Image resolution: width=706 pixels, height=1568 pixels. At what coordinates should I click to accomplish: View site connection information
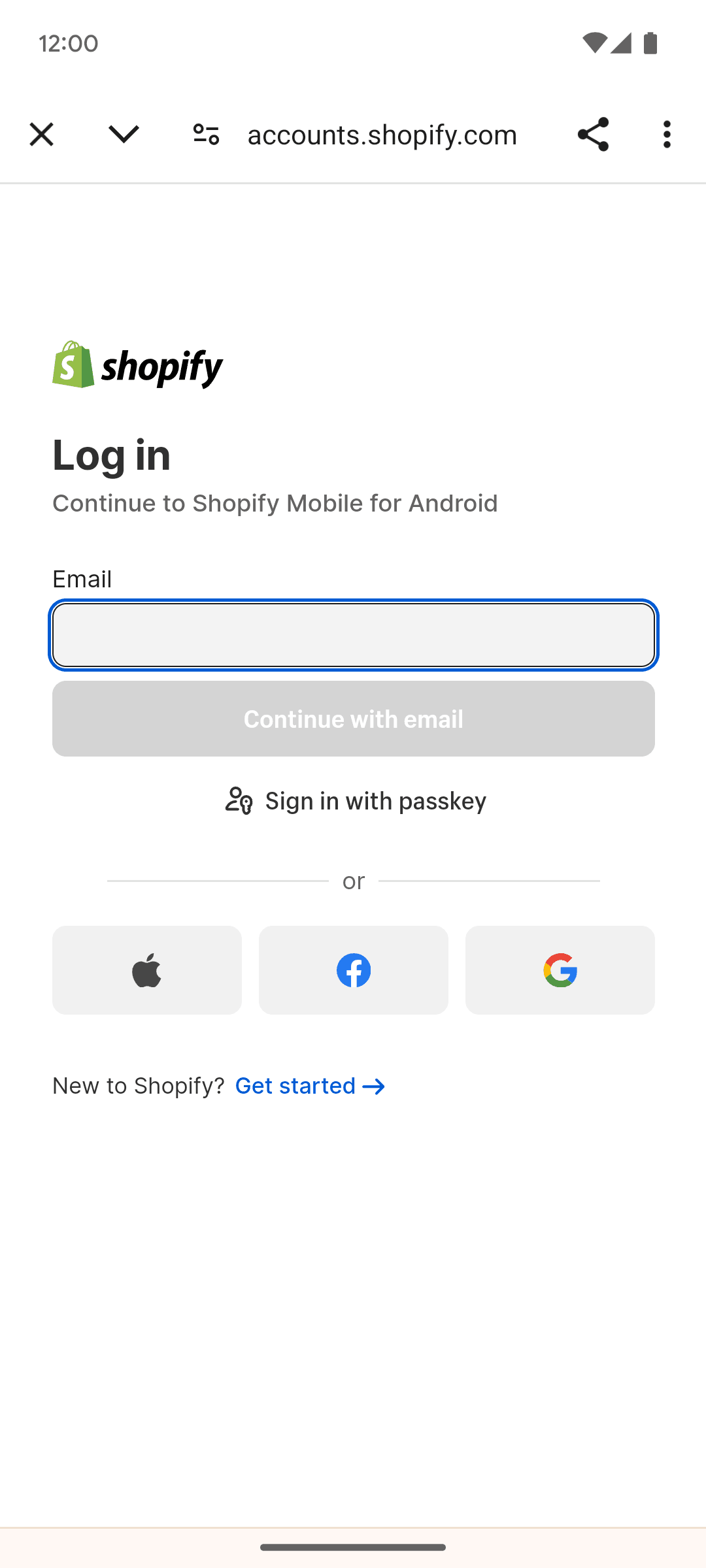[206, 135]
